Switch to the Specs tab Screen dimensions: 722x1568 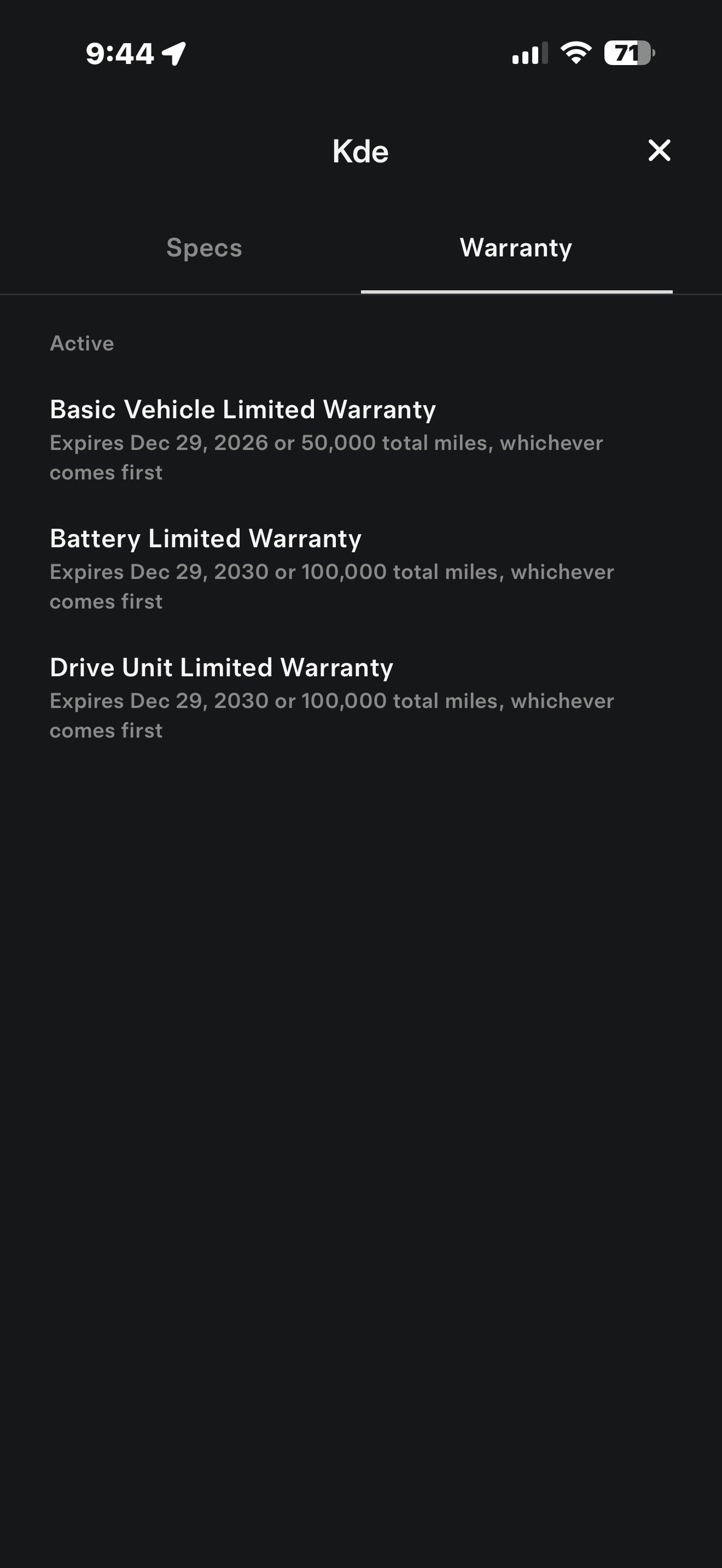(x=204, y=248)
